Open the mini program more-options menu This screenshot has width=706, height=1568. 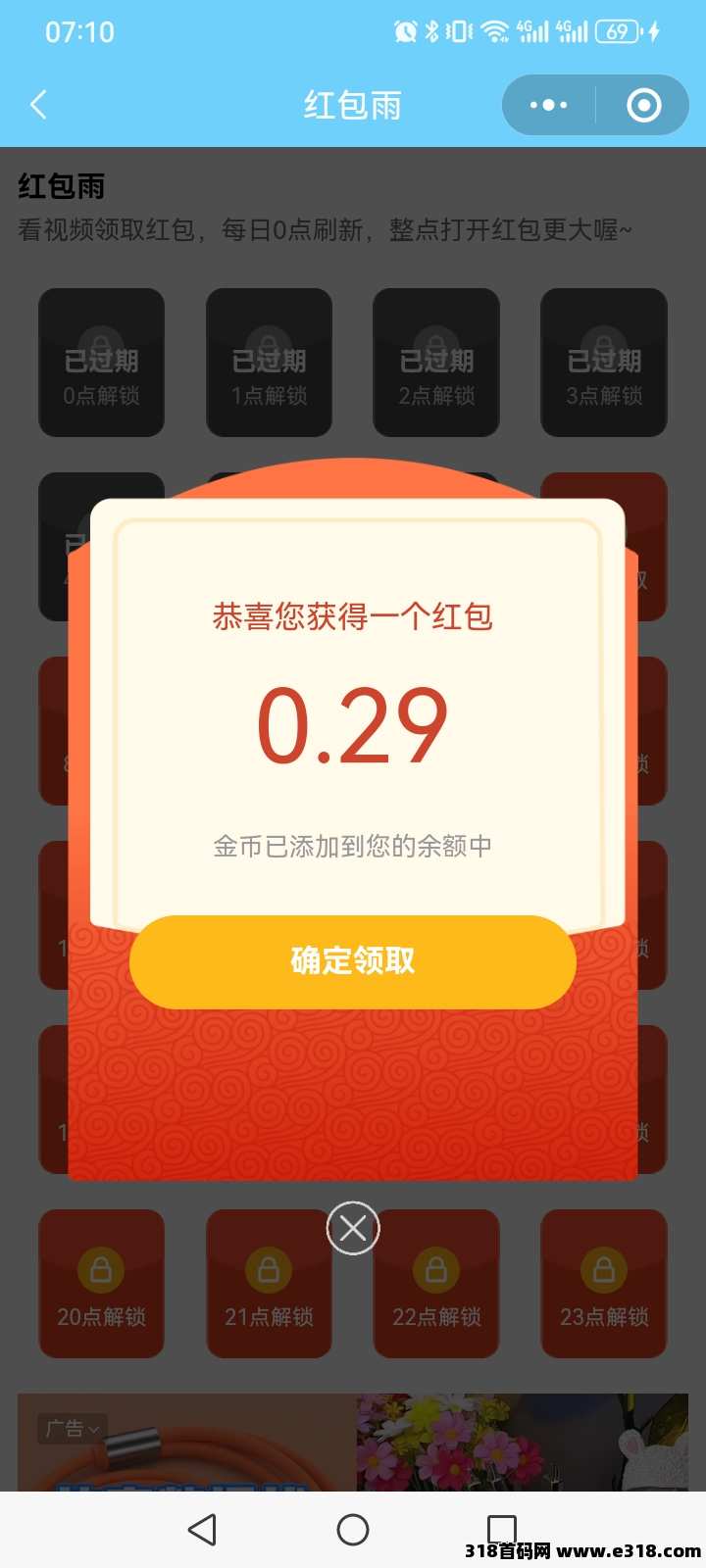click(548, 105)
